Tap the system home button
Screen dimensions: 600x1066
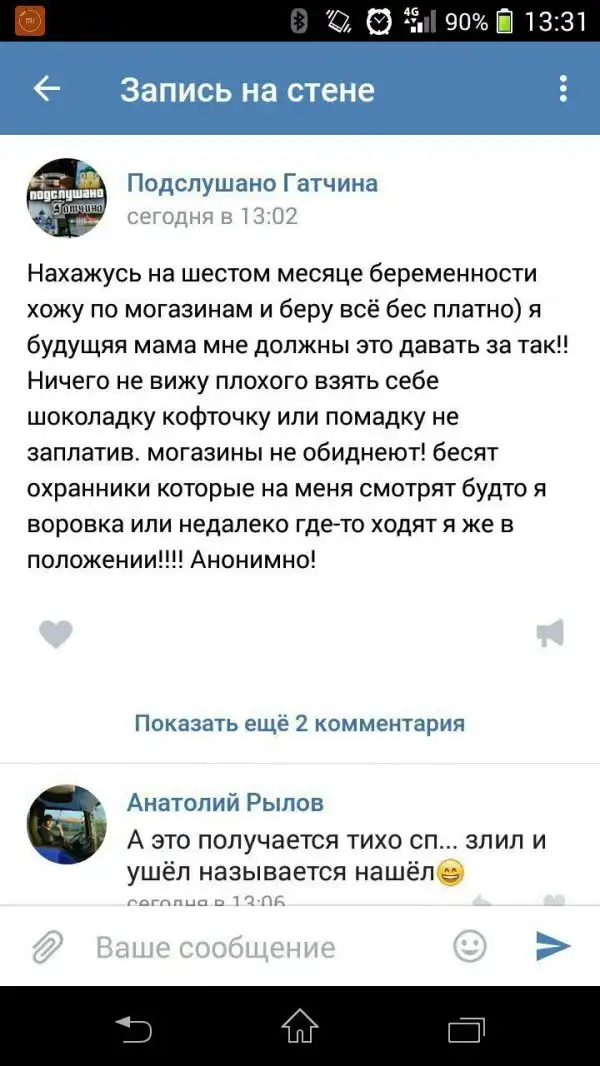click(x=299, y=1026)
